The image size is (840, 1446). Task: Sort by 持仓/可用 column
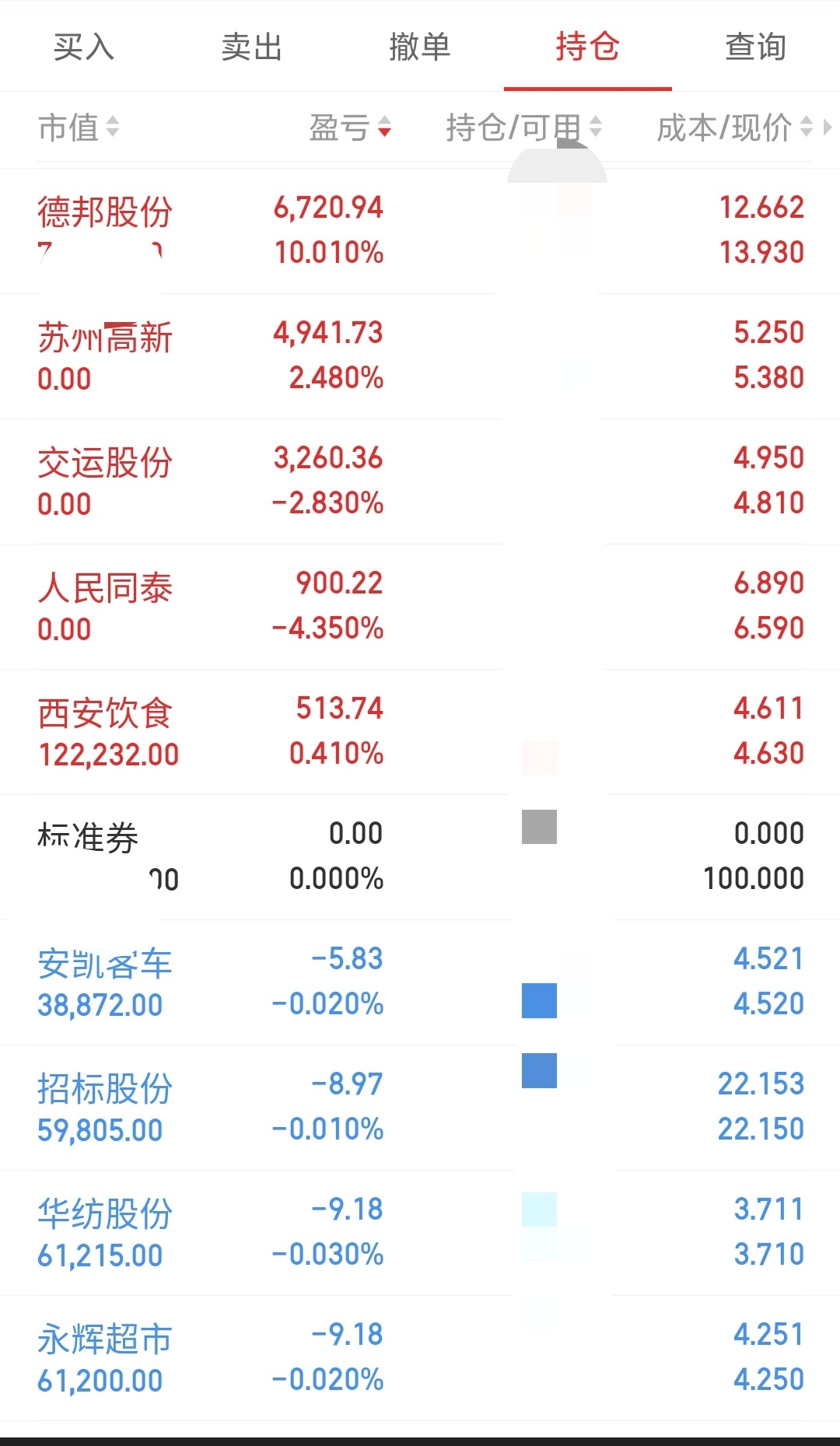click(x=524, y=128)
